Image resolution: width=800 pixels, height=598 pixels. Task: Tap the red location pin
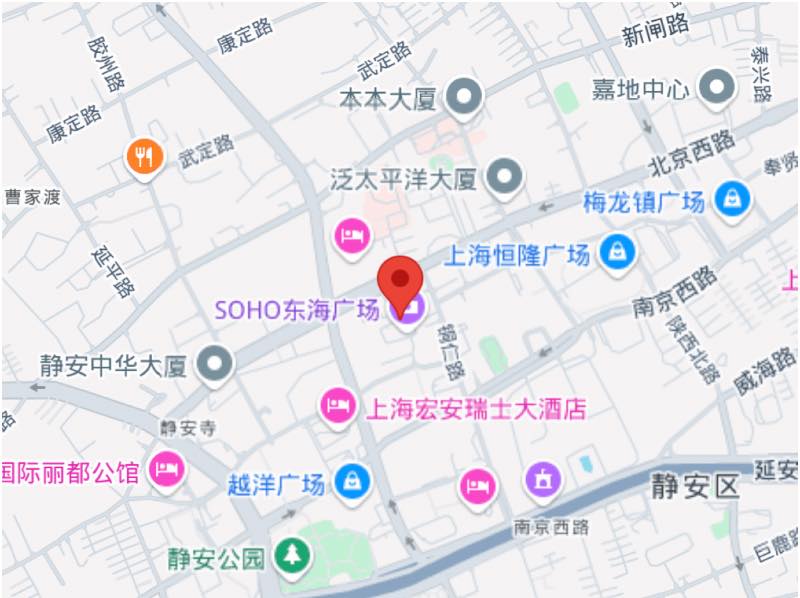click(x=400, y=277)
